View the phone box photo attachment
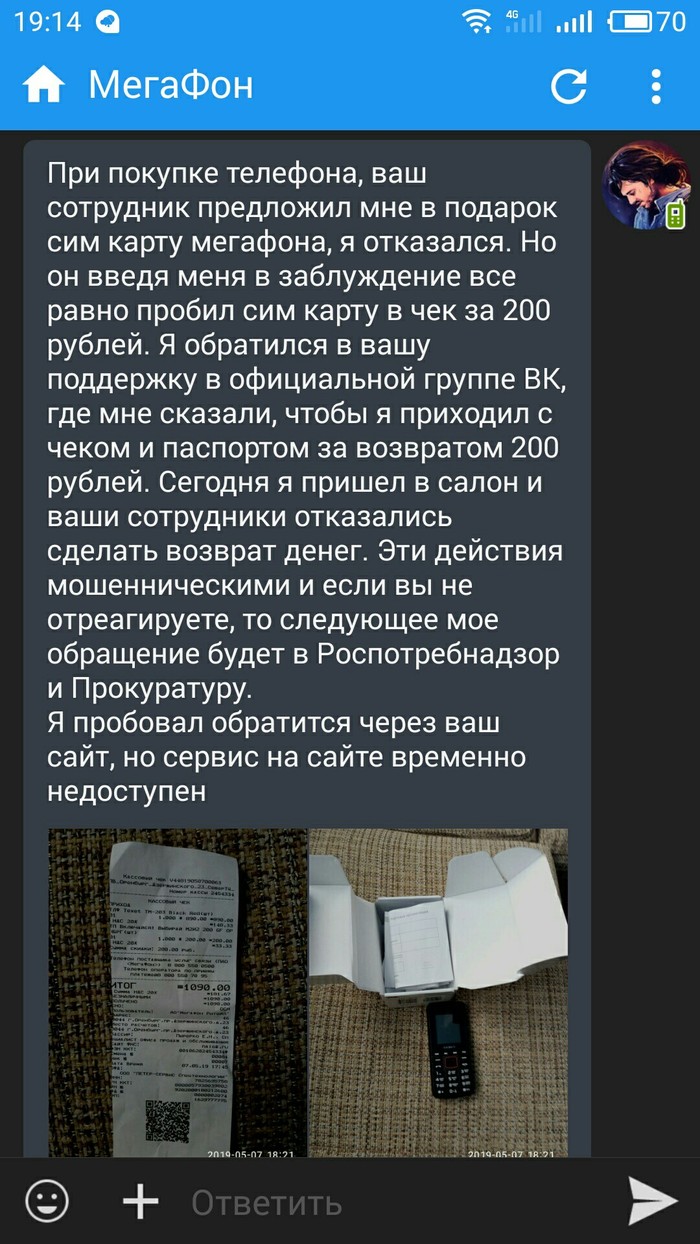This screenshot has width=700, height=1244. (x=438, y=992)
